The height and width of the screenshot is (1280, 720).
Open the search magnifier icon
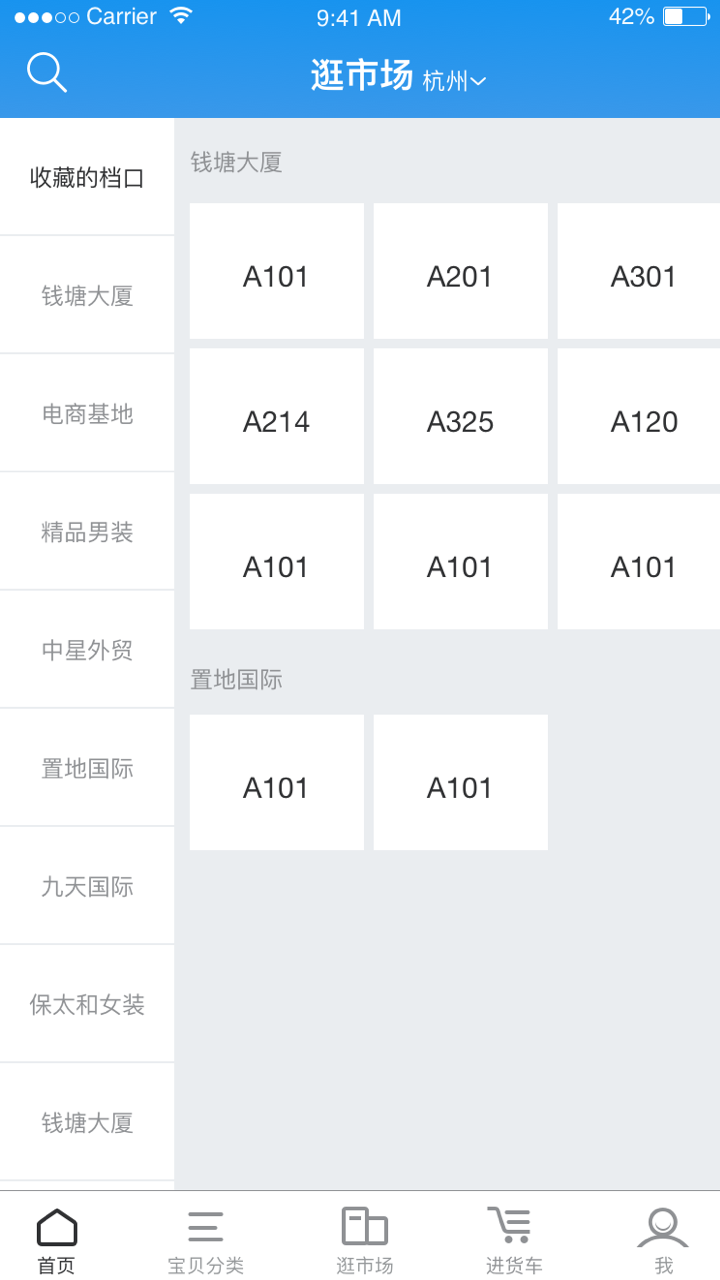point(46,73)
